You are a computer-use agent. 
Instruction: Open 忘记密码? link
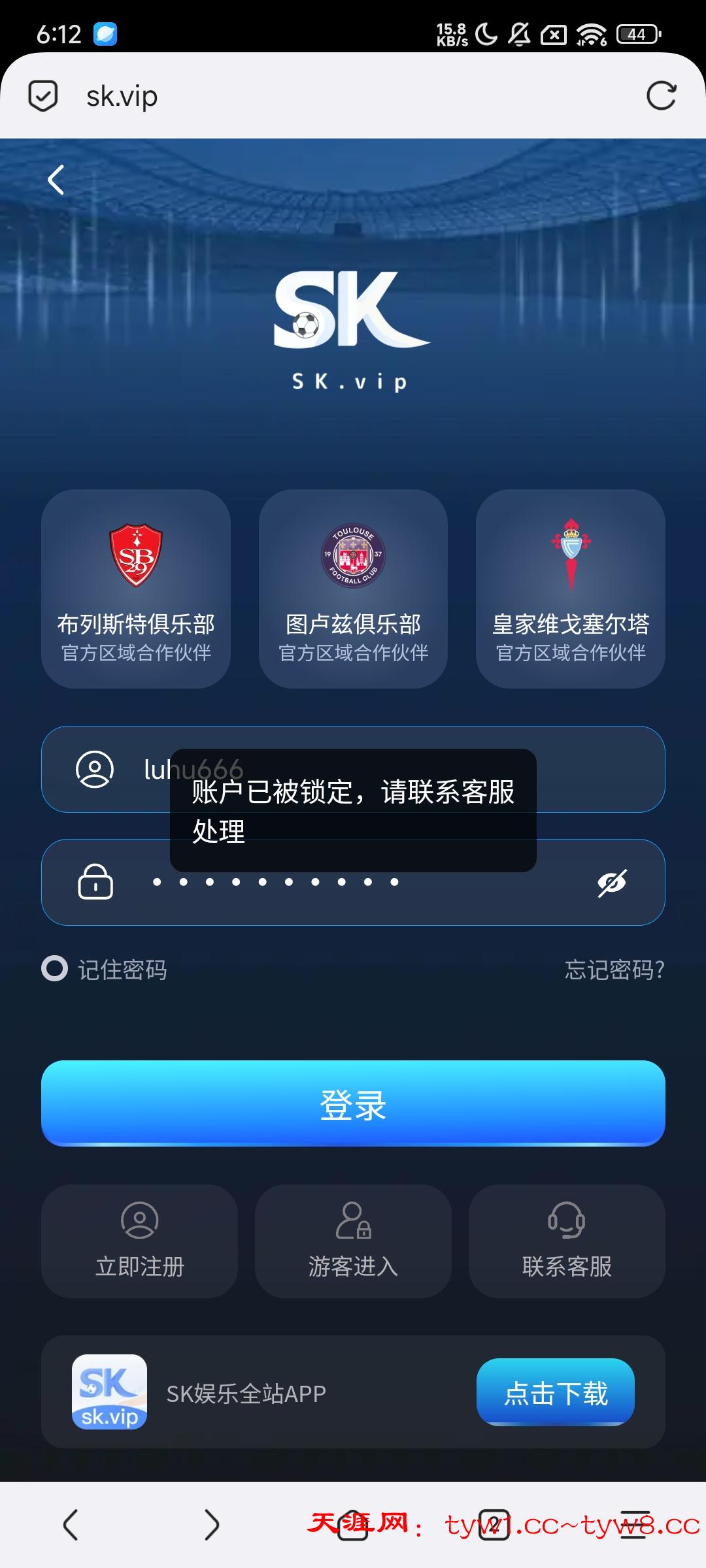pos(614,970)
